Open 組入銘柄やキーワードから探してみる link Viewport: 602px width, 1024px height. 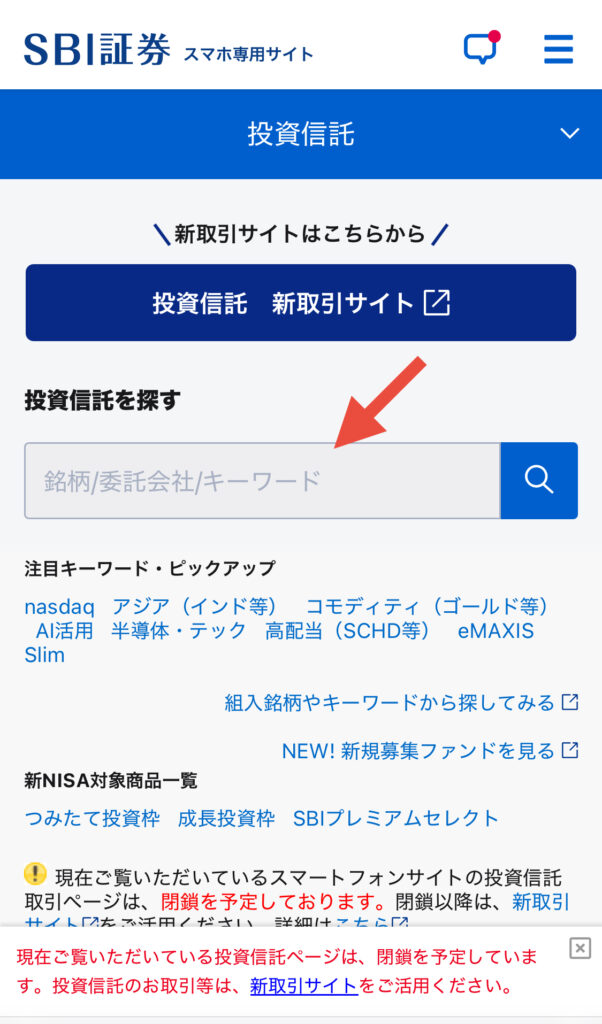pyautogui.click(x=401, y=703)
